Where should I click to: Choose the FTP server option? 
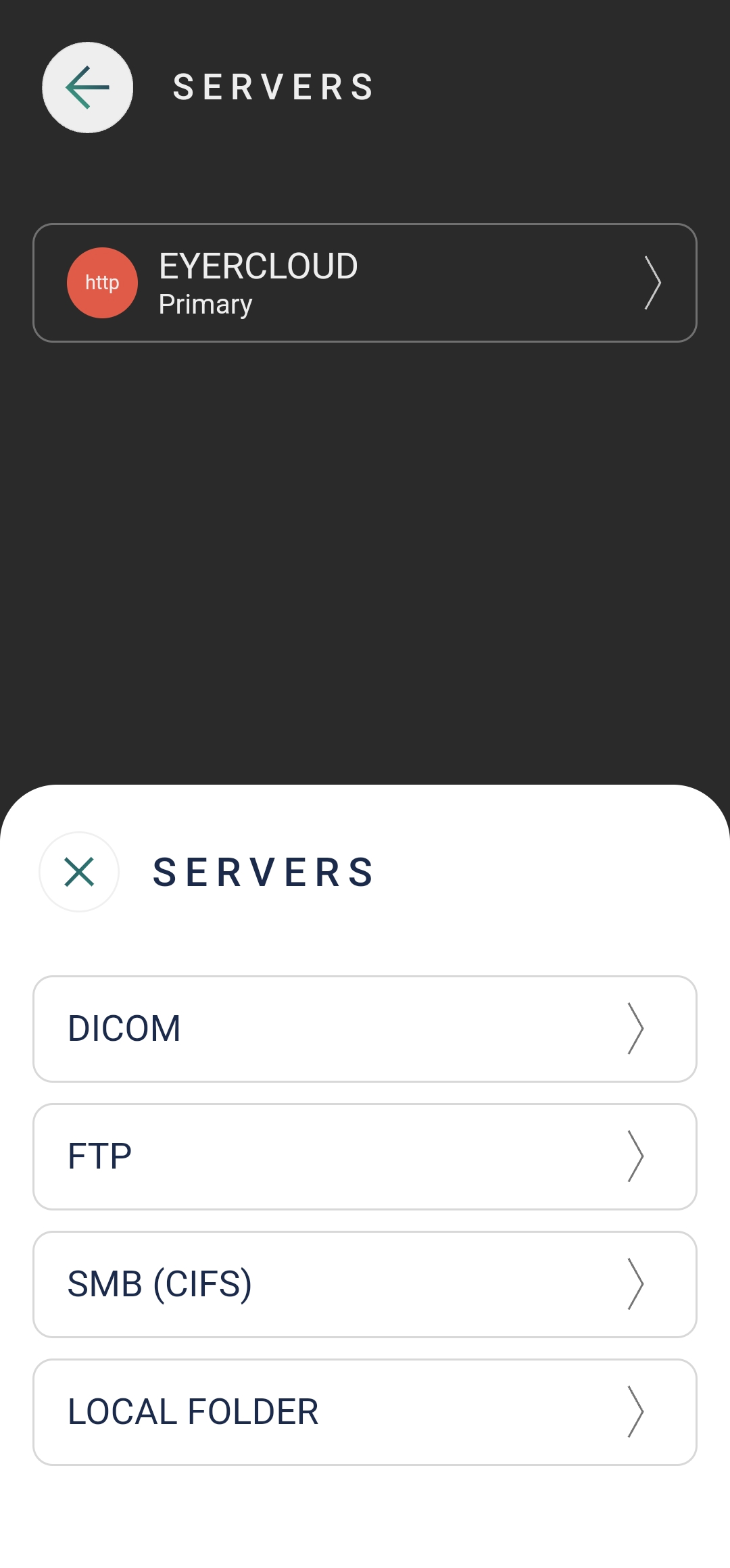tap(365, 1156)
